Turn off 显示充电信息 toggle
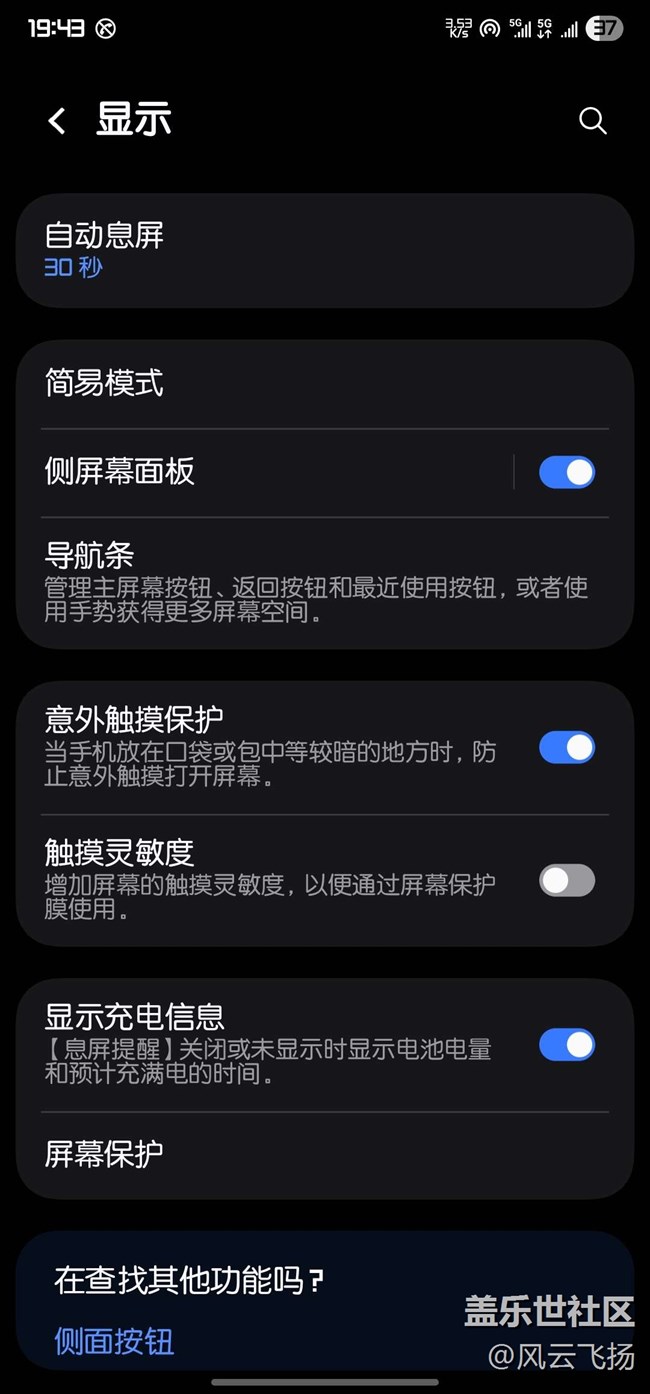The image size is (650, 1394). (x=566, y=1045)
